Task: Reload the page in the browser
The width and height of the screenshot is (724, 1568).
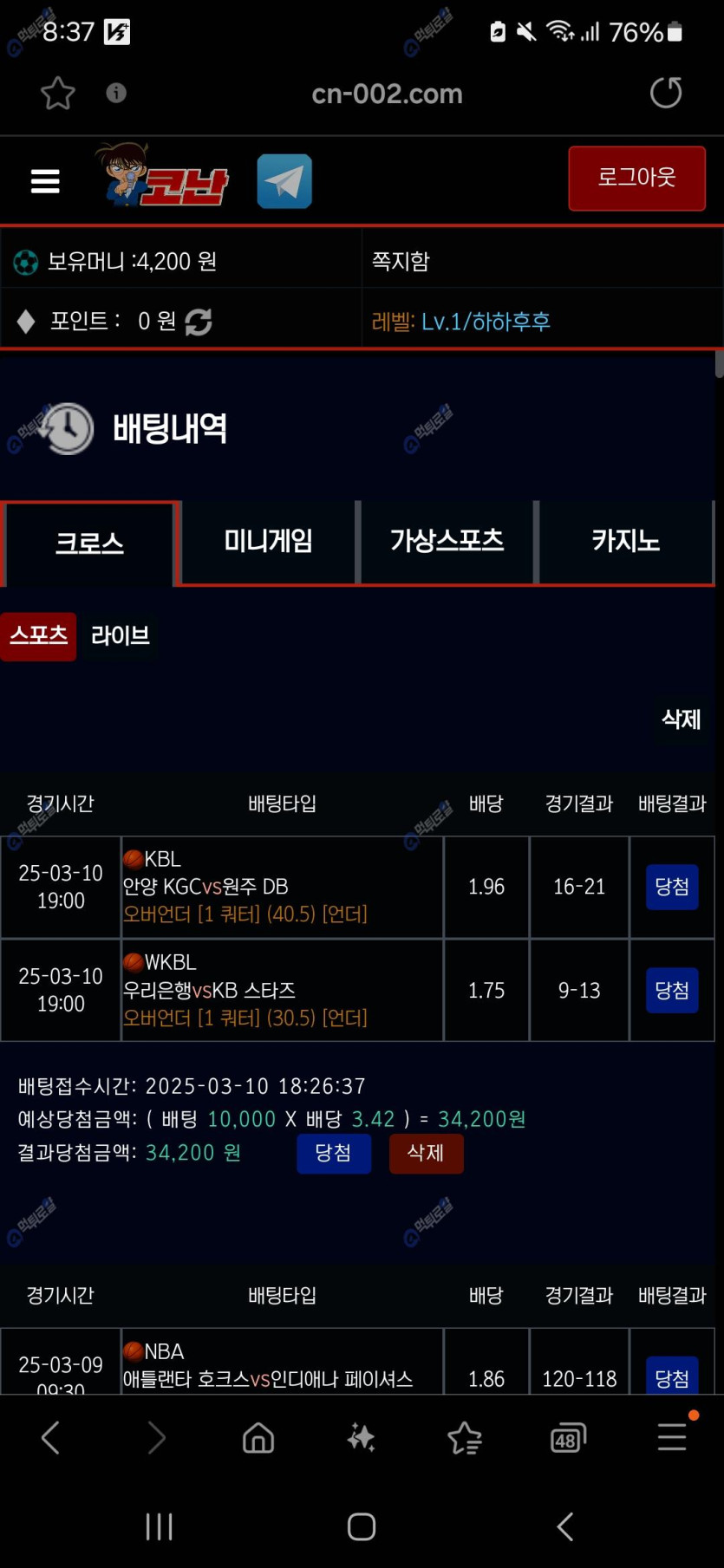Action: (x=665, y=93)
